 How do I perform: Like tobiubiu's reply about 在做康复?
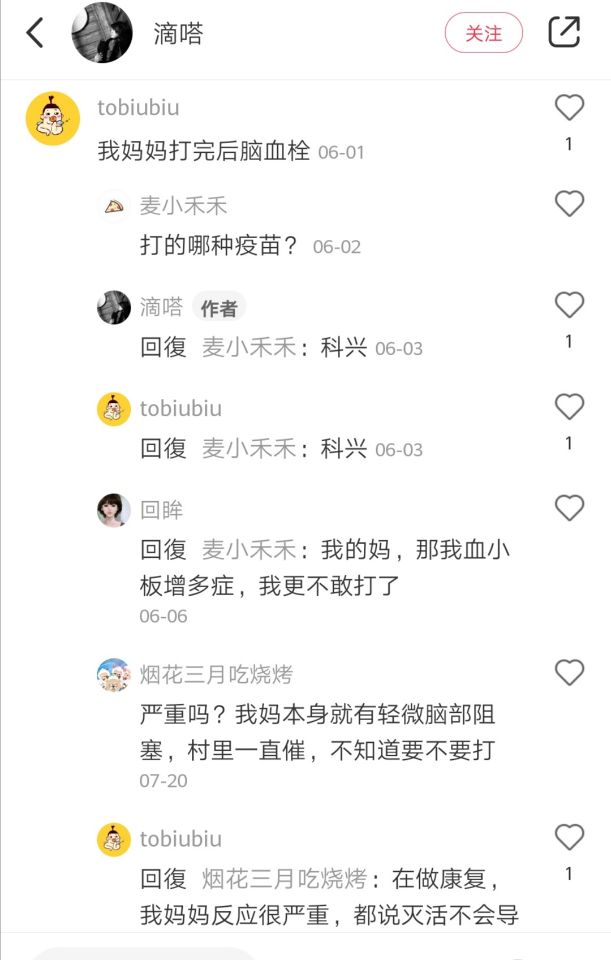coord(569,837)
